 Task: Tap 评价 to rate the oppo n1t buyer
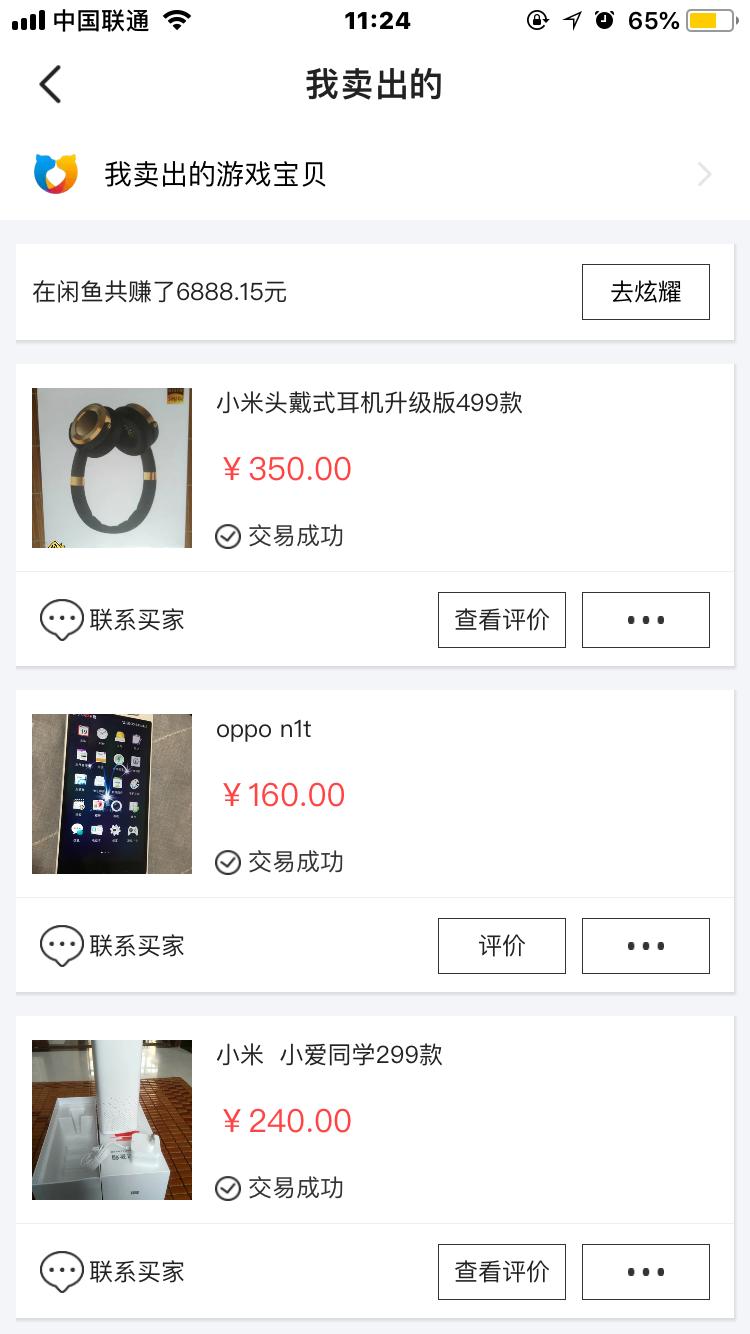[x=501, y=945]
